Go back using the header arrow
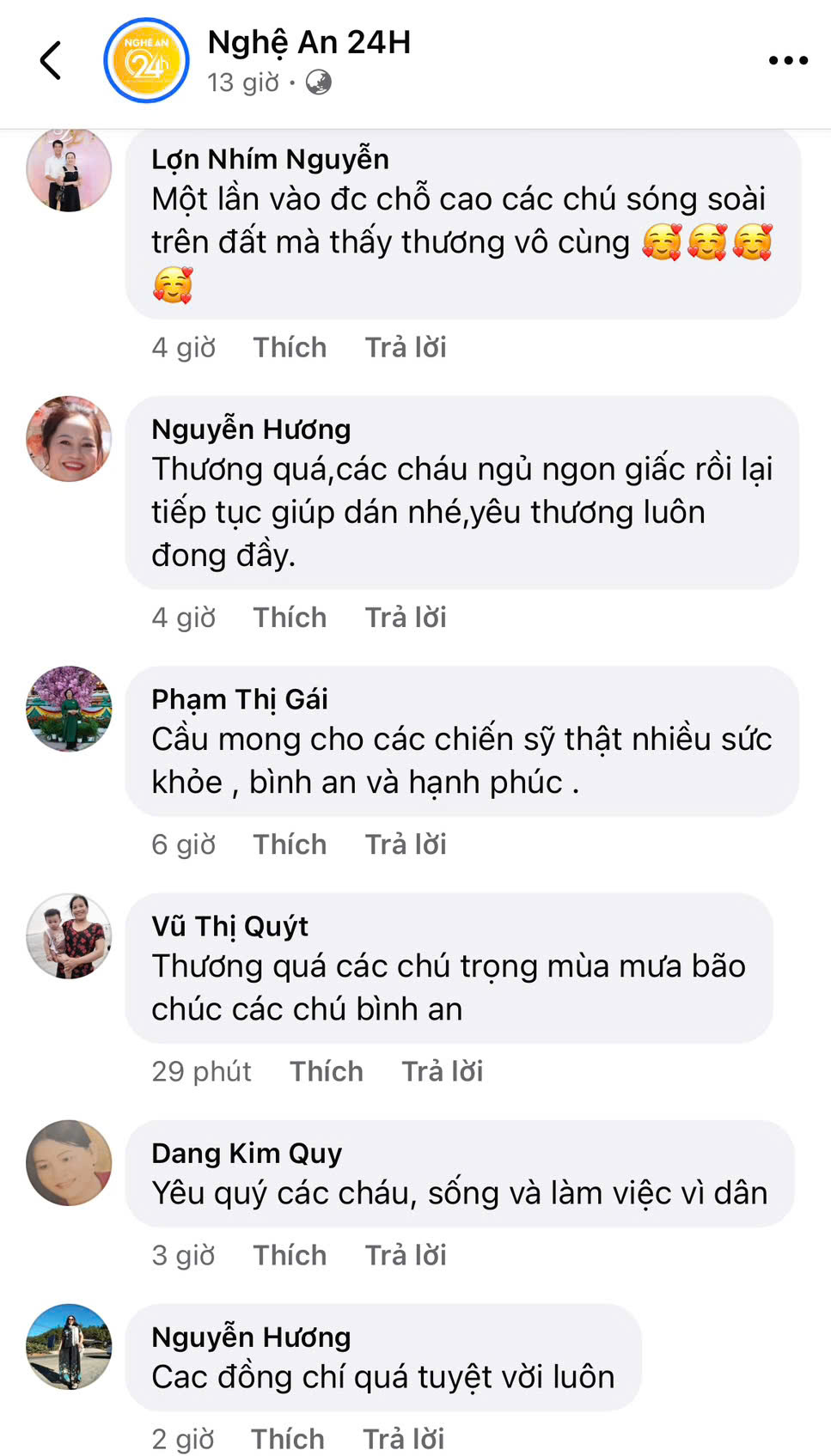This screenshot has width=831, height=1456. click(52, 61)
